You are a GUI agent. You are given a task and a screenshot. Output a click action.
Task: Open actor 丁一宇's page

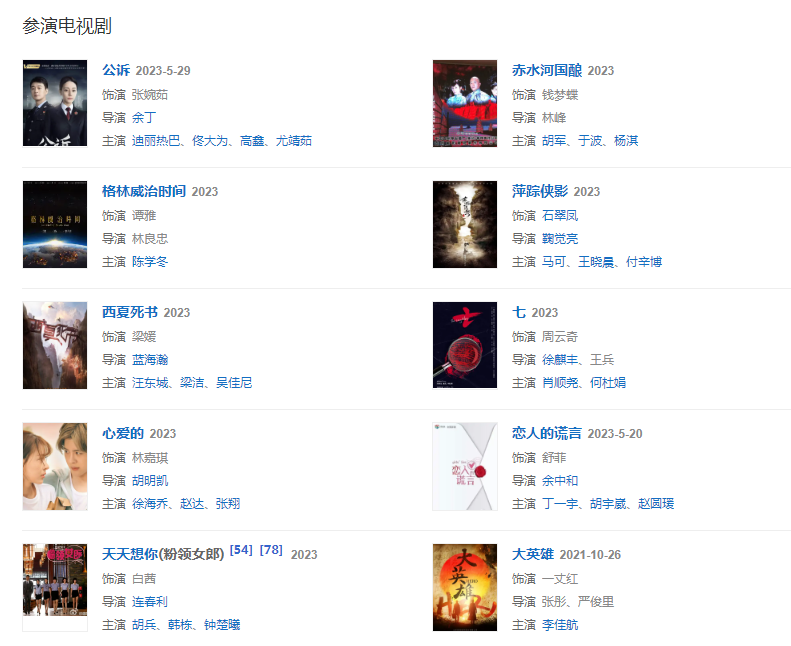click(560, 503)
